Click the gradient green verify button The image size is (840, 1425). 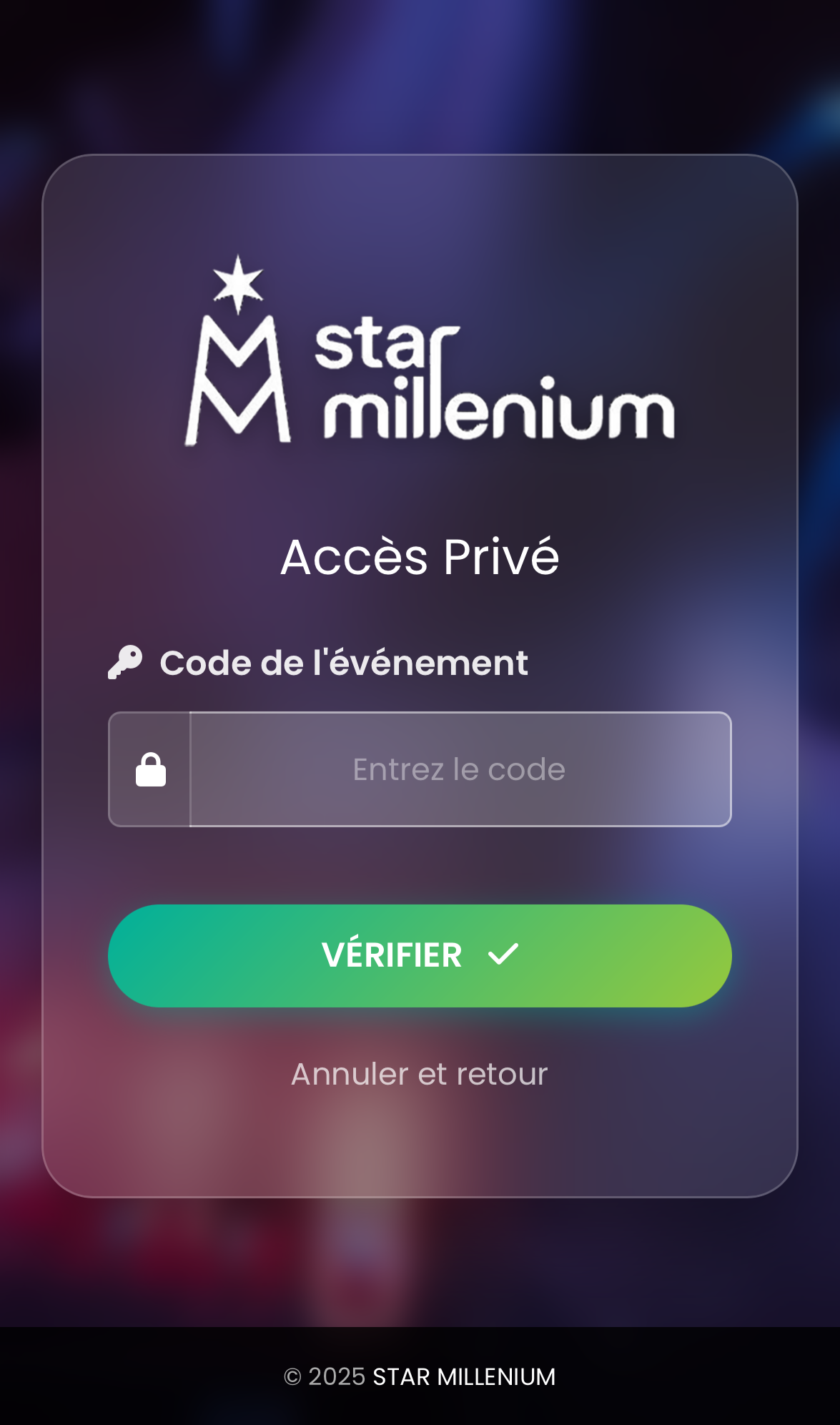(420, 955)
